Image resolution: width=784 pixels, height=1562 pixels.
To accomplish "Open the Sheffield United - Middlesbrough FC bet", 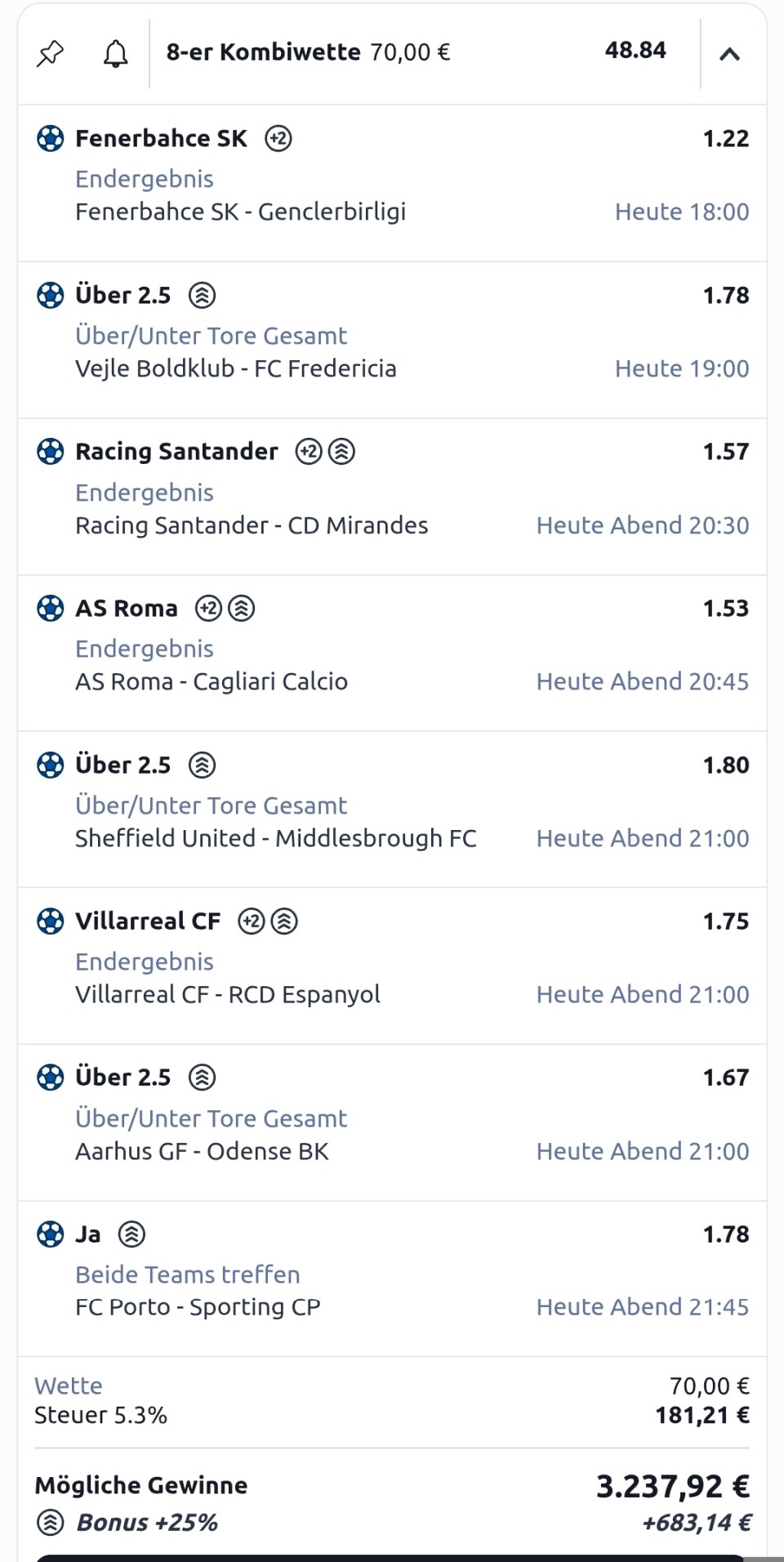I will (275, 838).
